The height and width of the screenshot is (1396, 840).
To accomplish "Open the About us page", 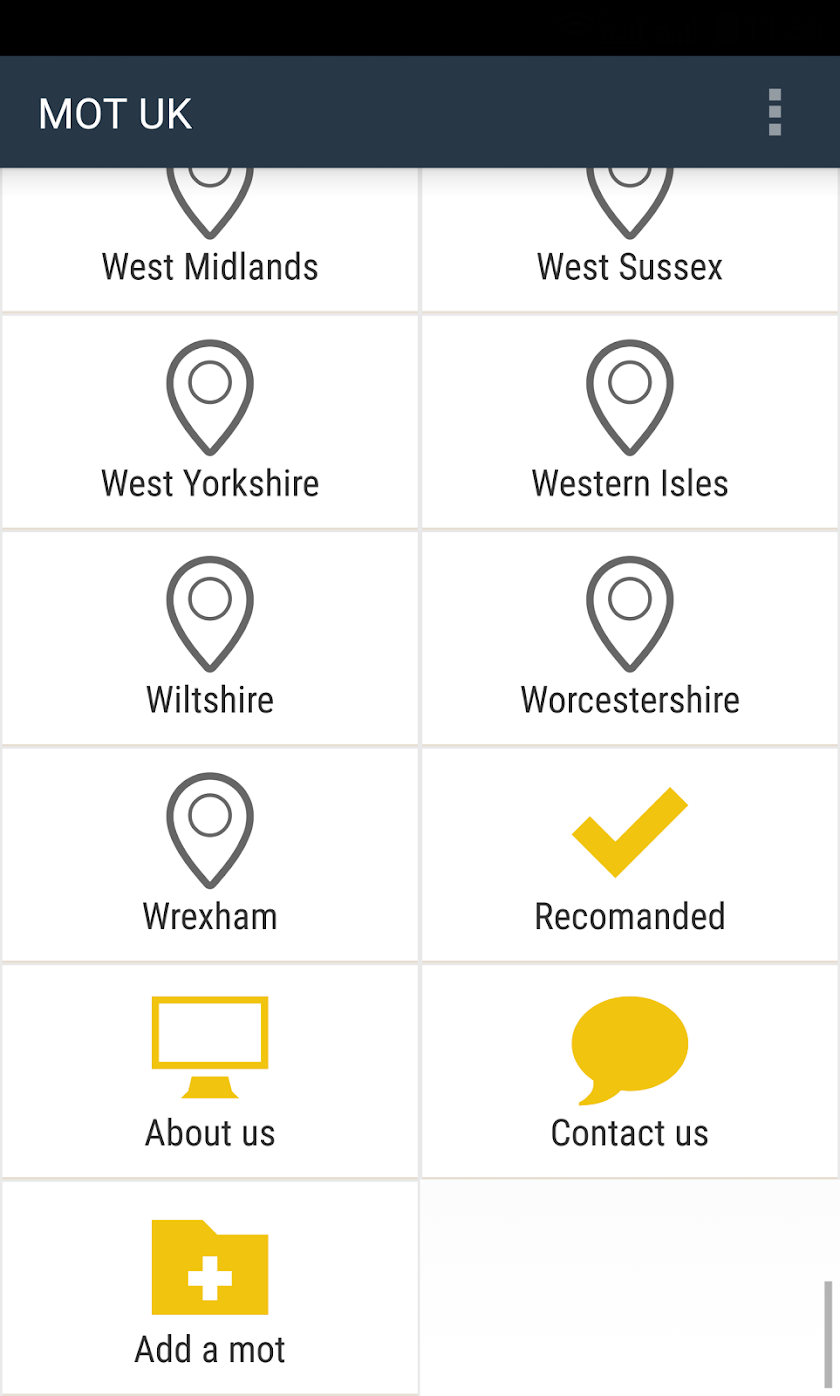I will click(210, 1070).
